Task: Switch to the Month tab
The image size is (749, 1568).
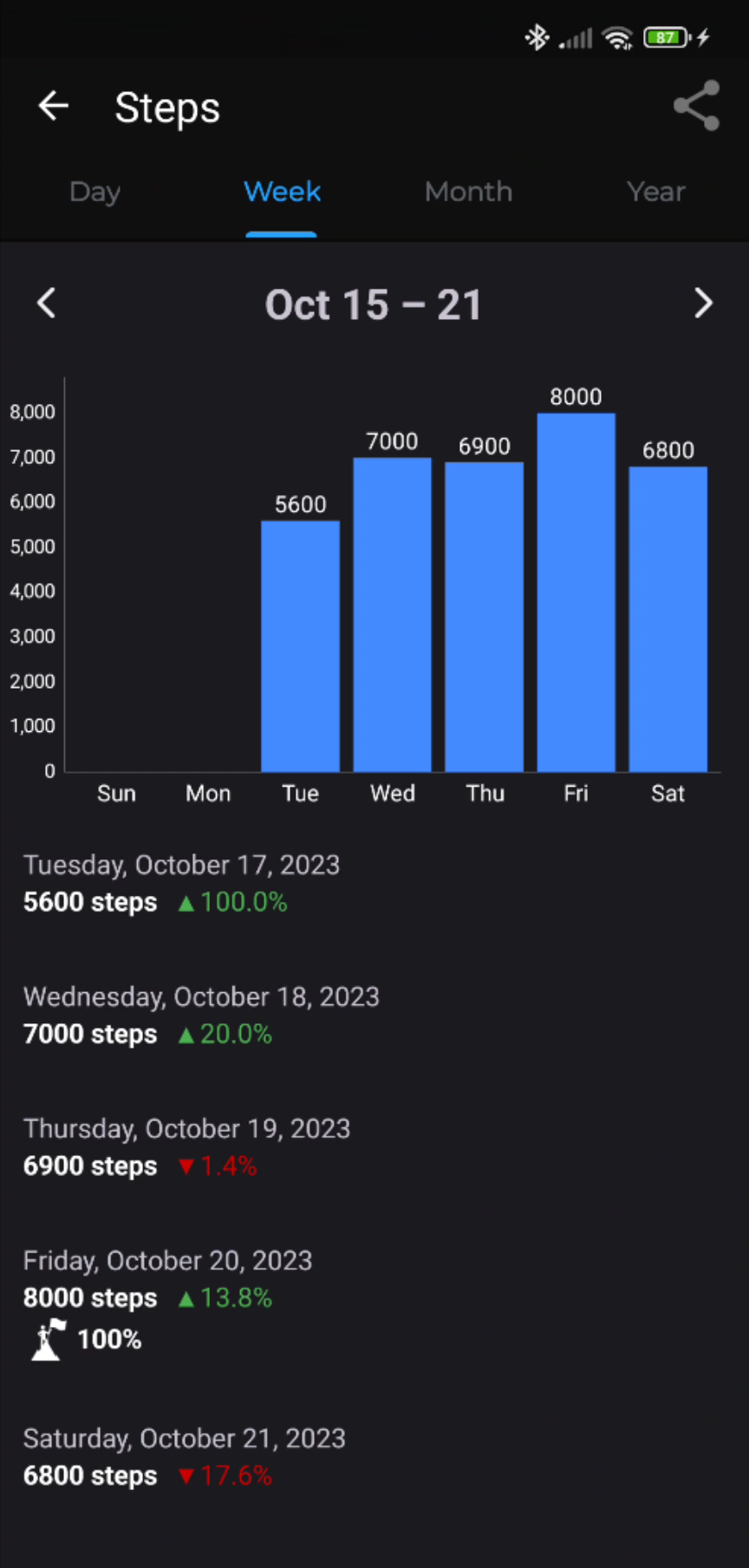Action: point(468,192)
